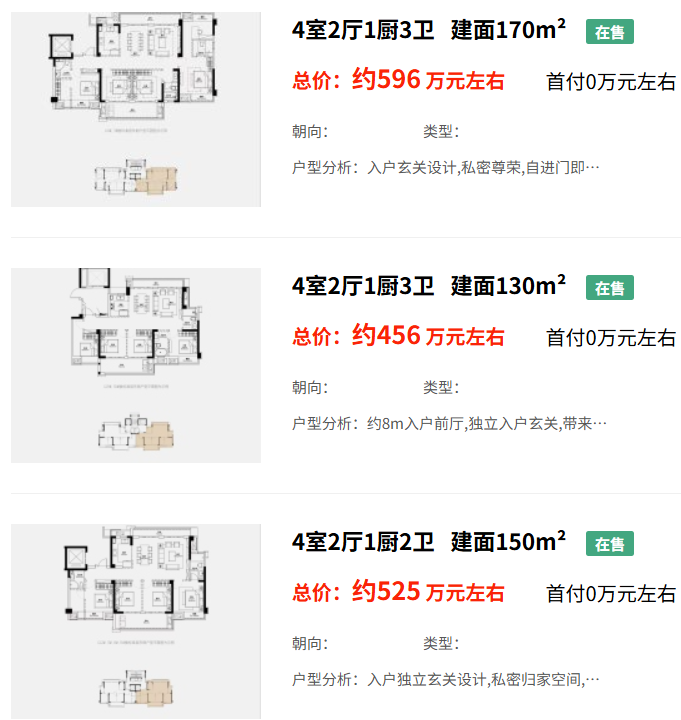Open the 130m² floor plan image
The height and width of the screenshot is (720, 681).
[136, 364]
